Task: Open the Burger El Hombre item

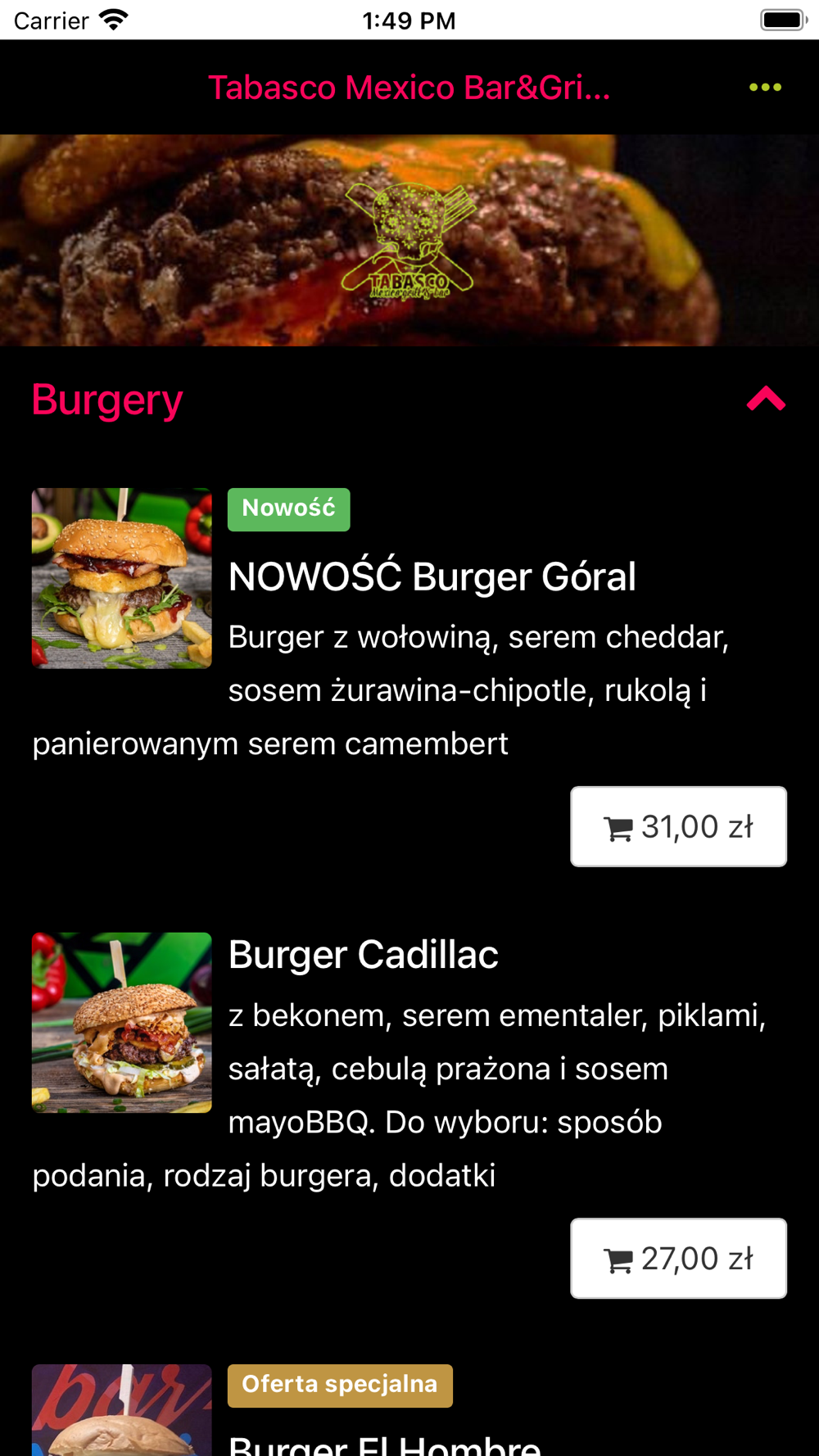Action: pos(384,1441)
